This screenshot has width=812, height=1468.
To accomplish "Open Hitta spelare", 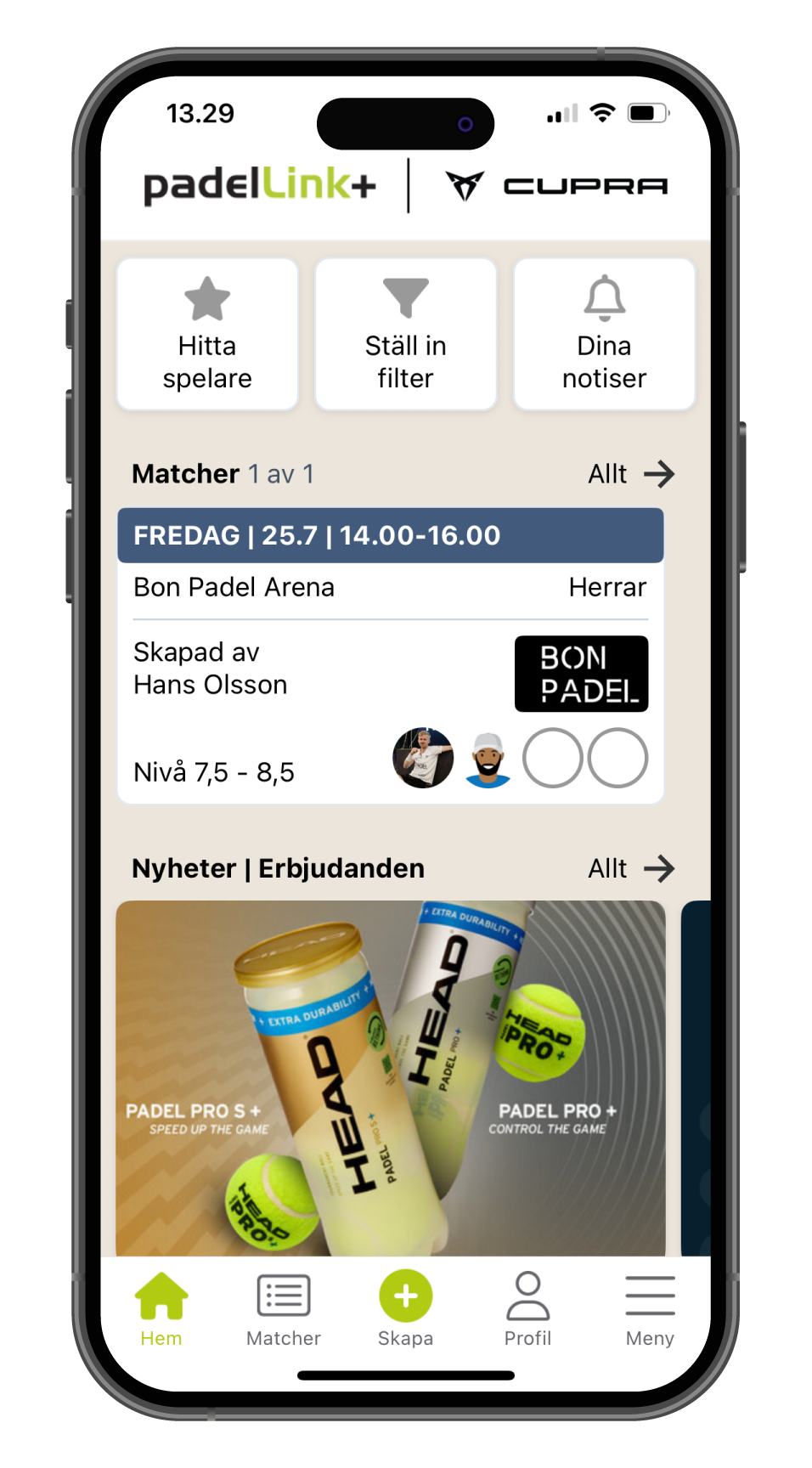I will pos(207,335).
